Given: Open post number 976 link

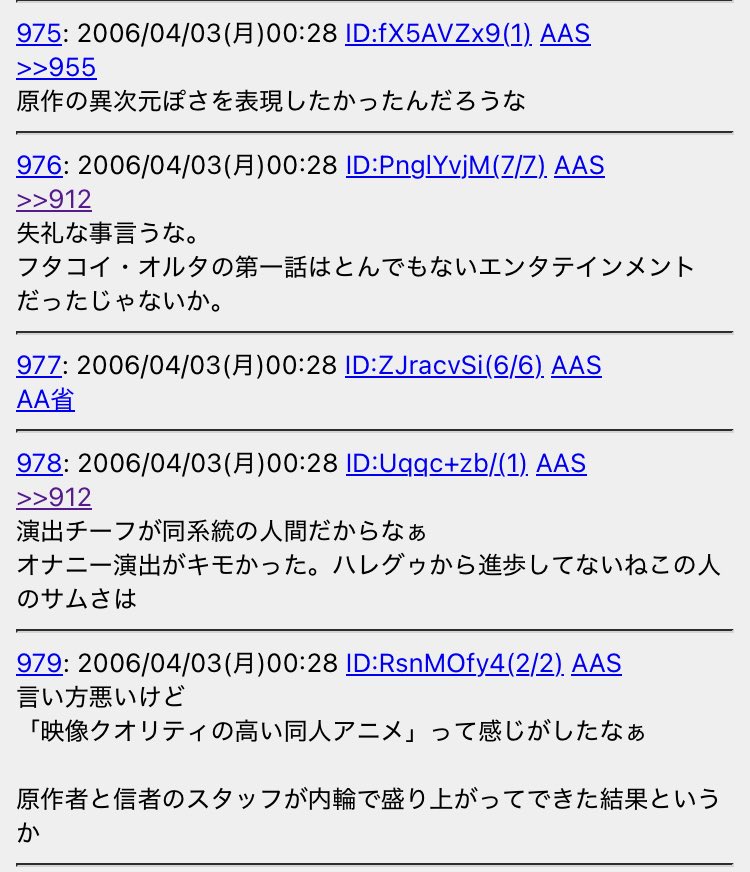Looking at the screenshot, I should [x=39, y=166].
